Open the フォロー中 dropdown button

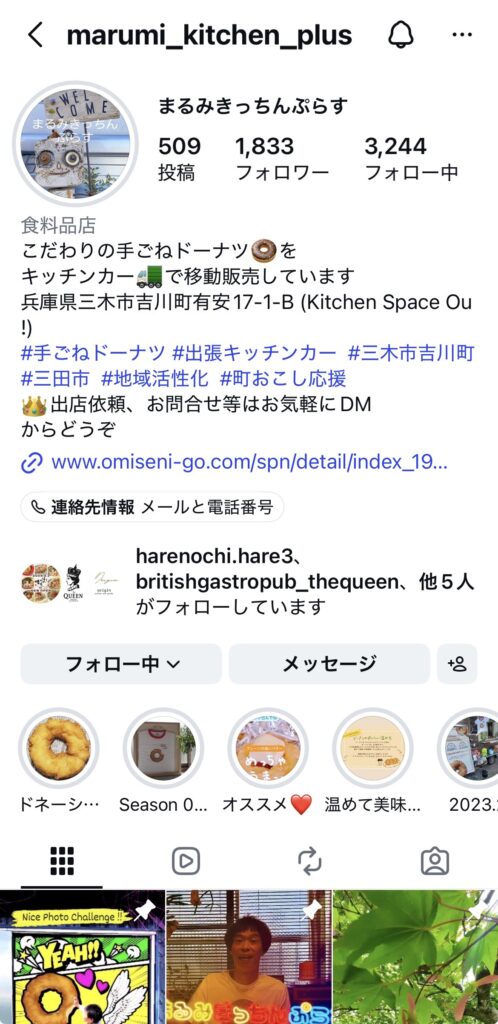coord(121,664)
